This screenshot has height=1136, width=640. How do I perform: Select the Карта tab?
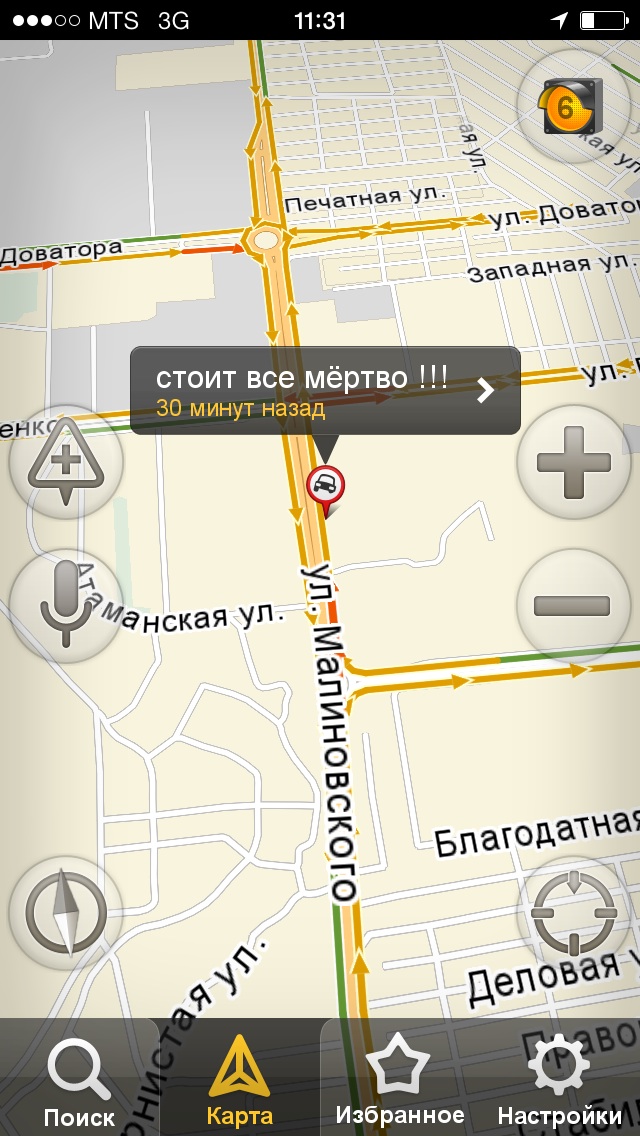point(240,1083)
